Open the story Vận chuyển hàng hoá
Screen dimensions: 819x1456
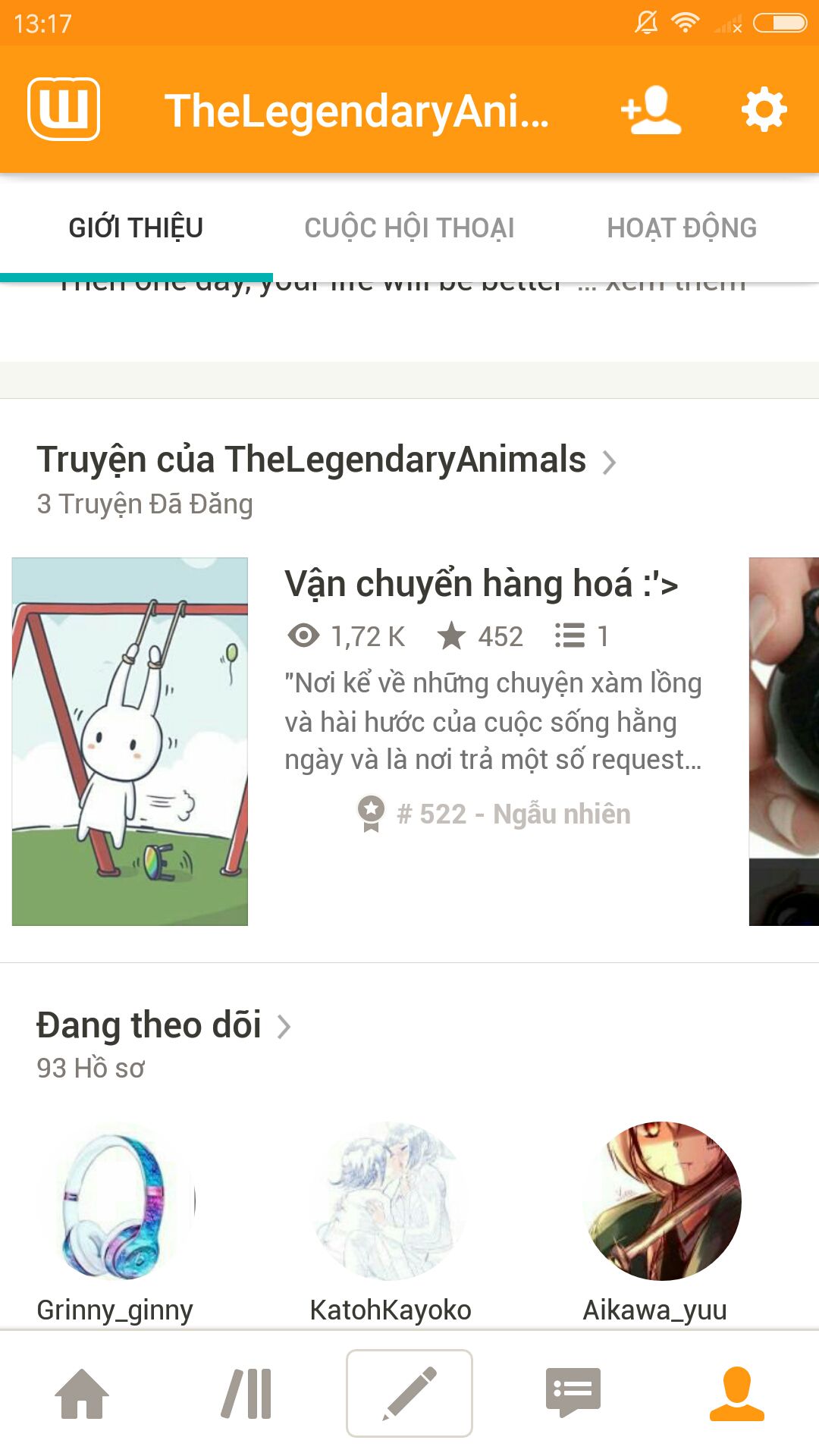point(481,584)
